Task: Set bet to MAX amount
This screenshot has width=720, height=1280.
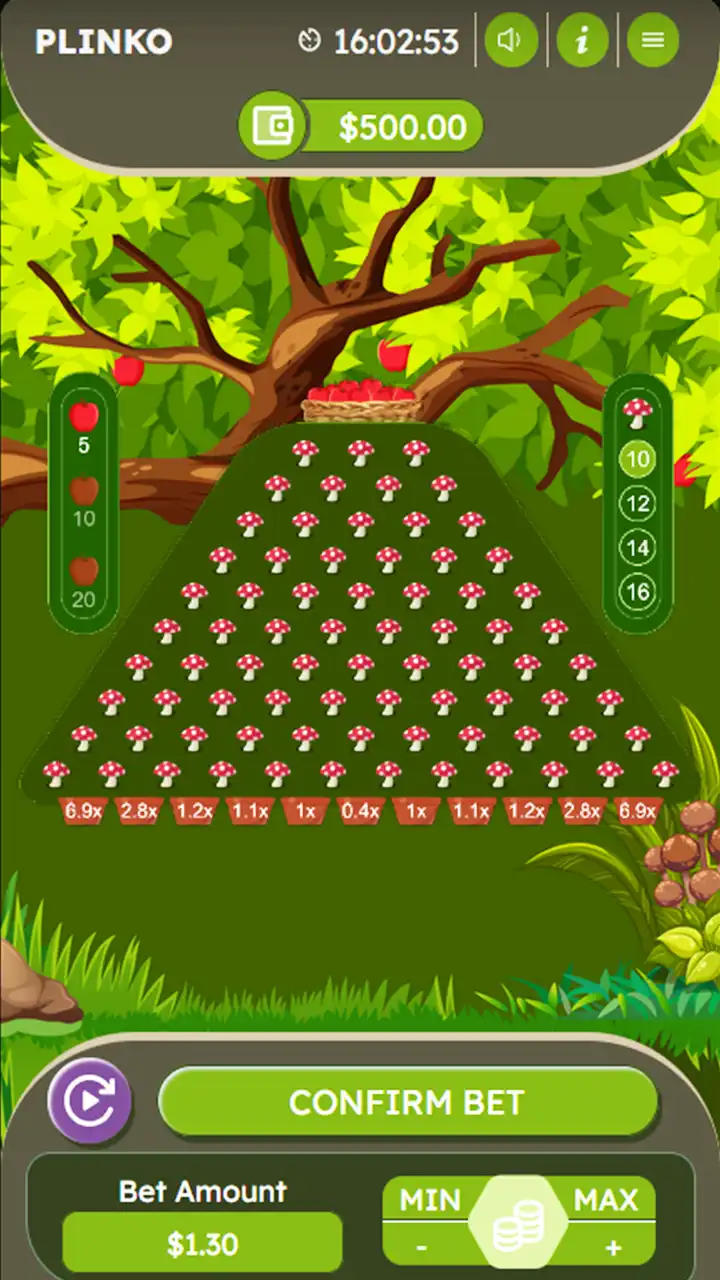Action: coord(605,1199)
